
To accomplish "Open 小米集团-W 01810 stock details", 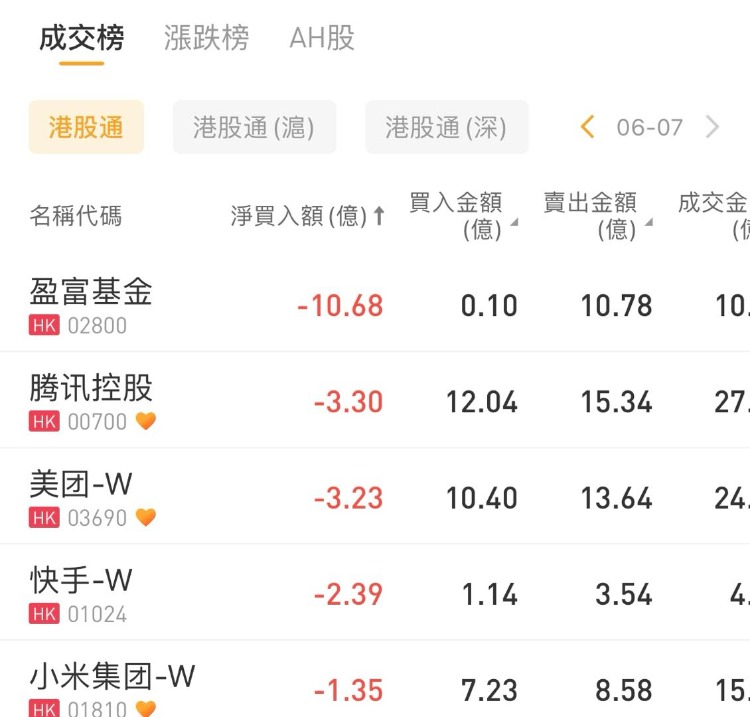I will (112, 688).
